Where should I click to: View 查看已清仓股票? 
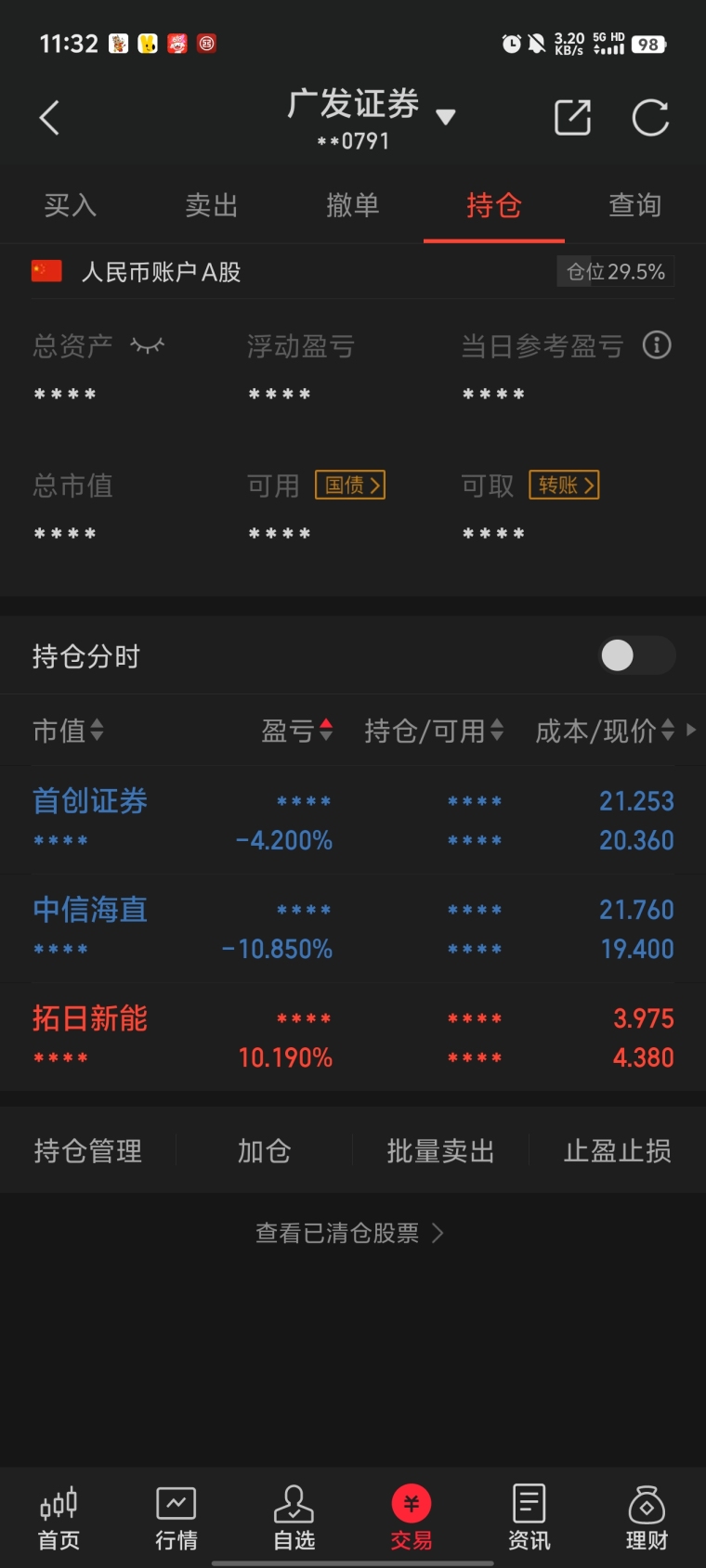[x=349, y=1233]
